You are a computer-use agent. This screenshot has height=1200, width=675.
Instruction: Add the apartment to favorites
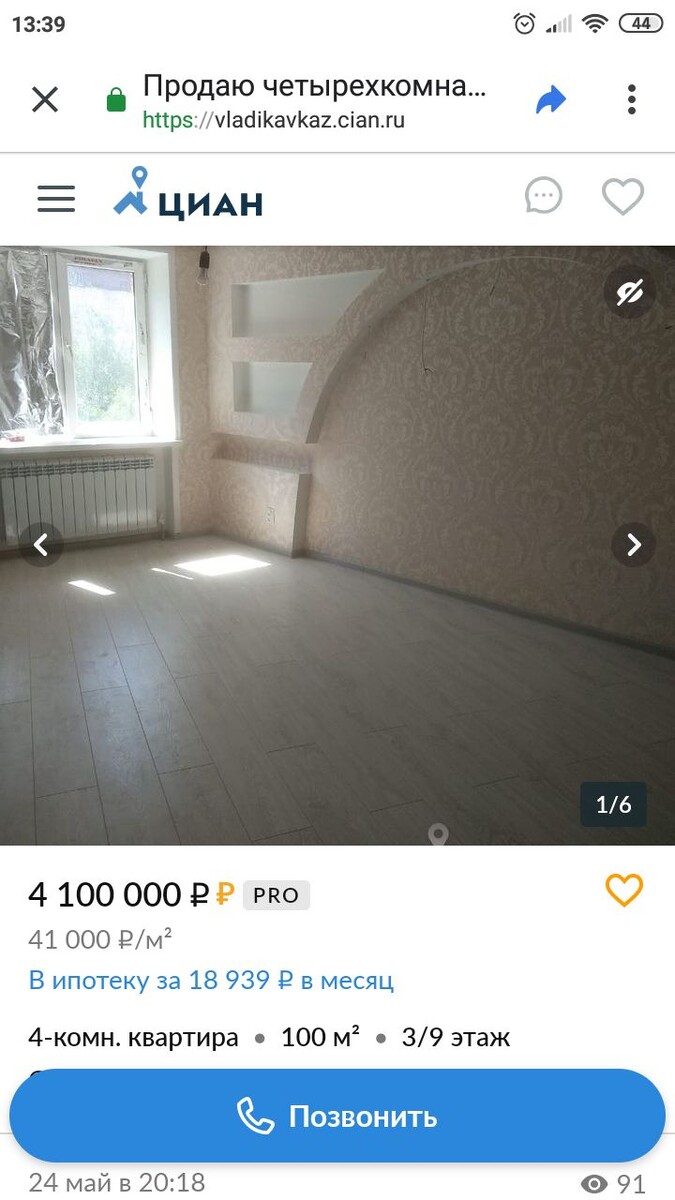click(624, 890)
